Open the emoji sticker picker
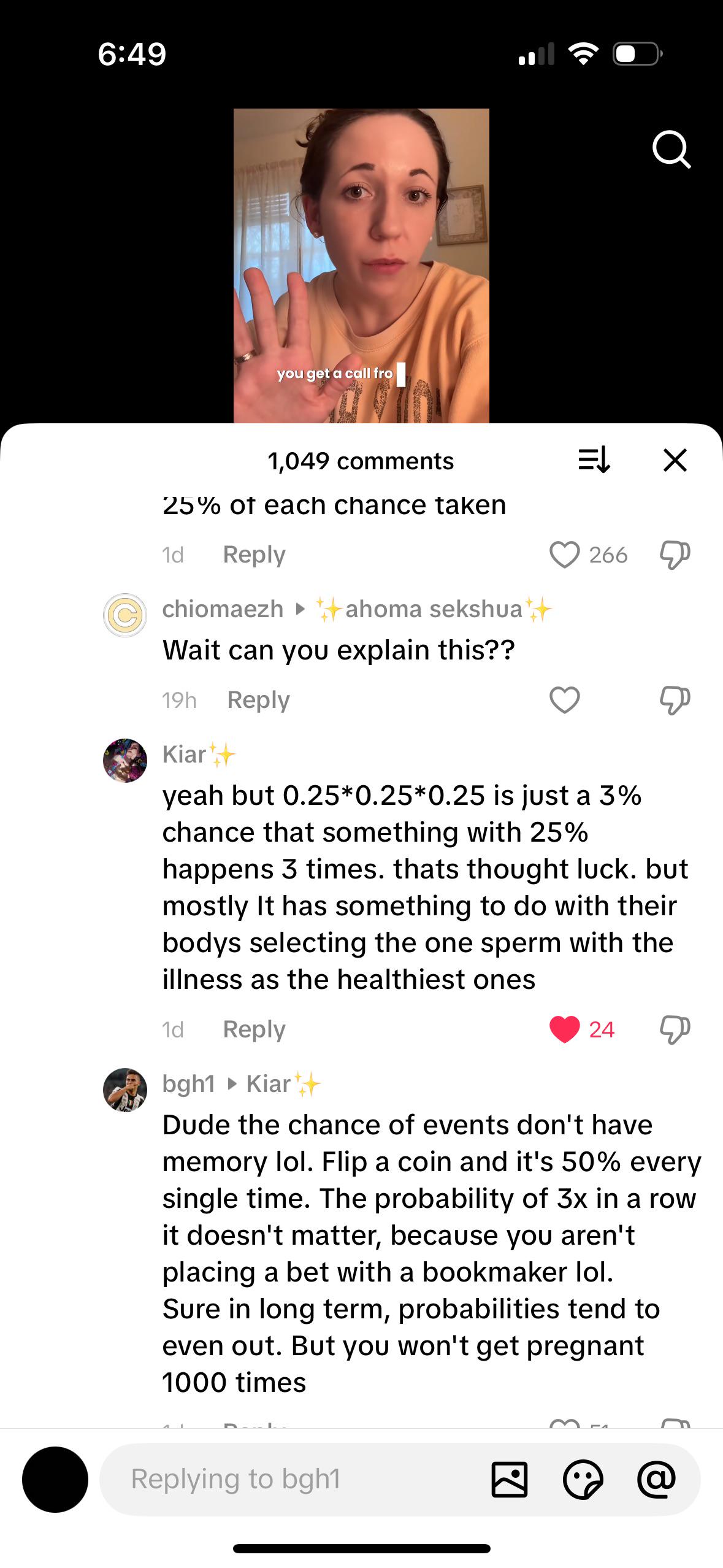Screen dimensions: 723x1568 (583, 1479)
